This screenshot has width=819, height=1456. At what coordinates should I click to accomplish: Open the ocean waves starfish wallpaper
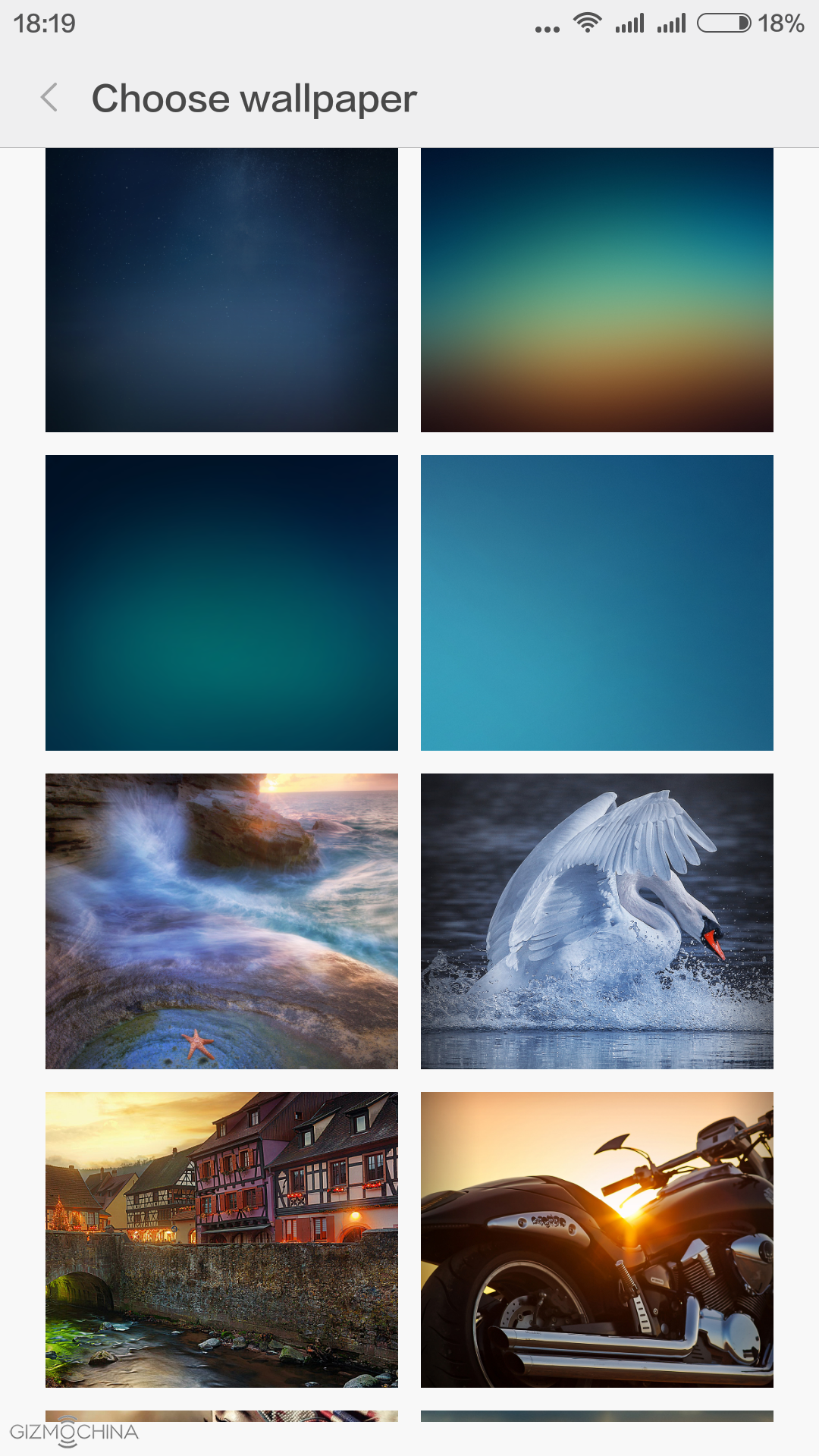221,921
